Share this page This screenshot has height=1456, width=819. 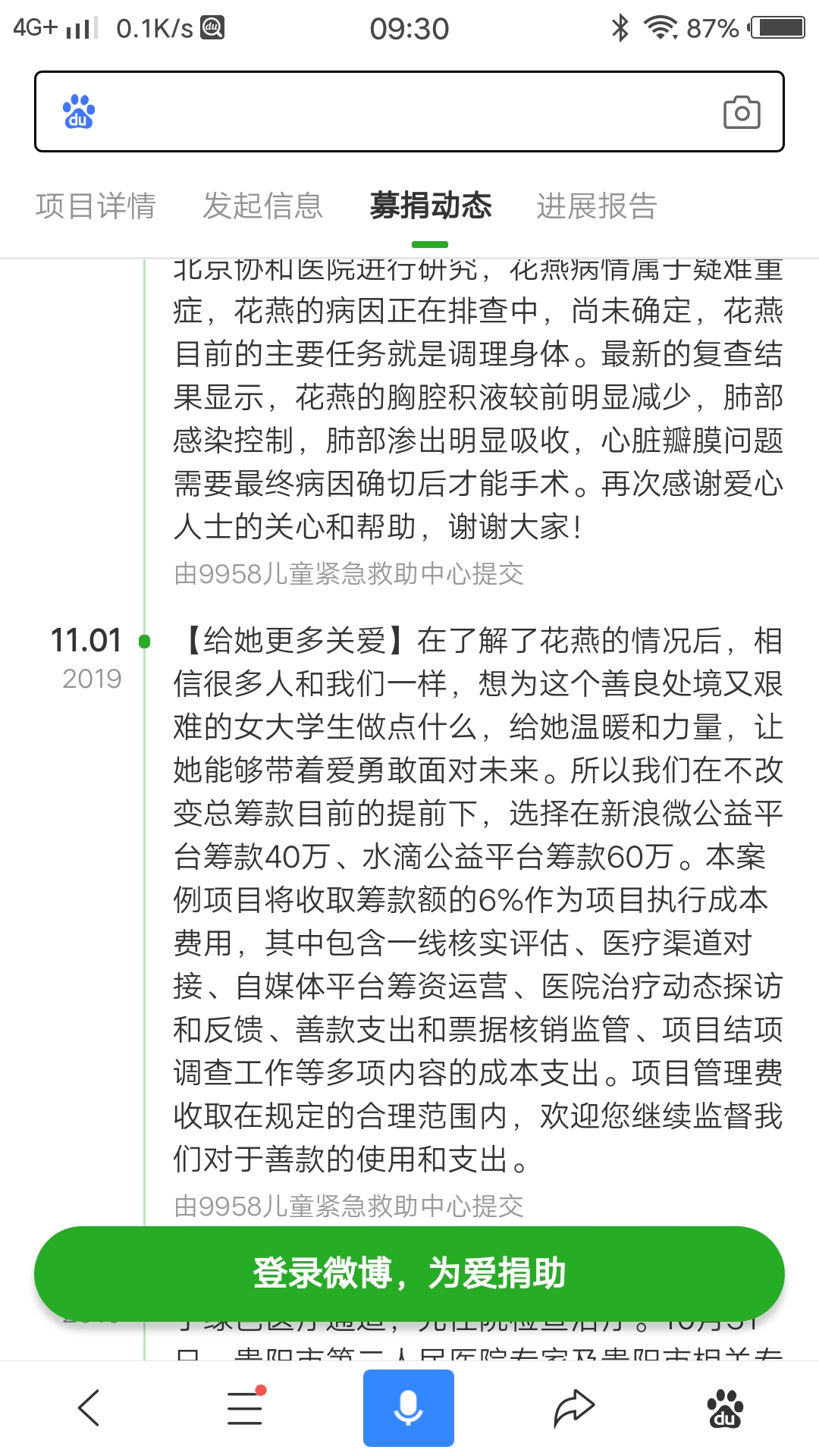(x=574, y=1407)
